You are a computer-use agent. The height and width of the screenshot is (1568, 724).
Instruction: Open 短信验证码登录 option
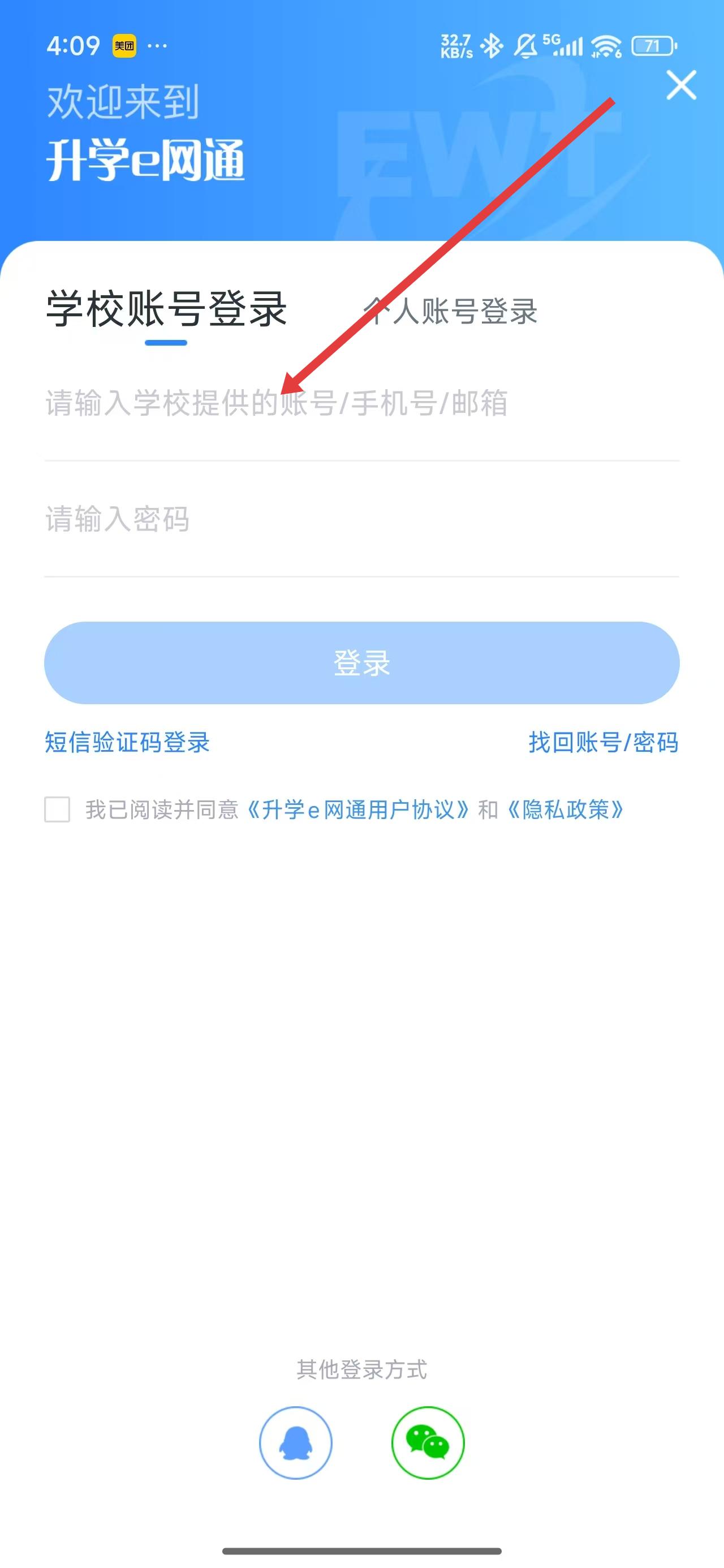point(127,743)
